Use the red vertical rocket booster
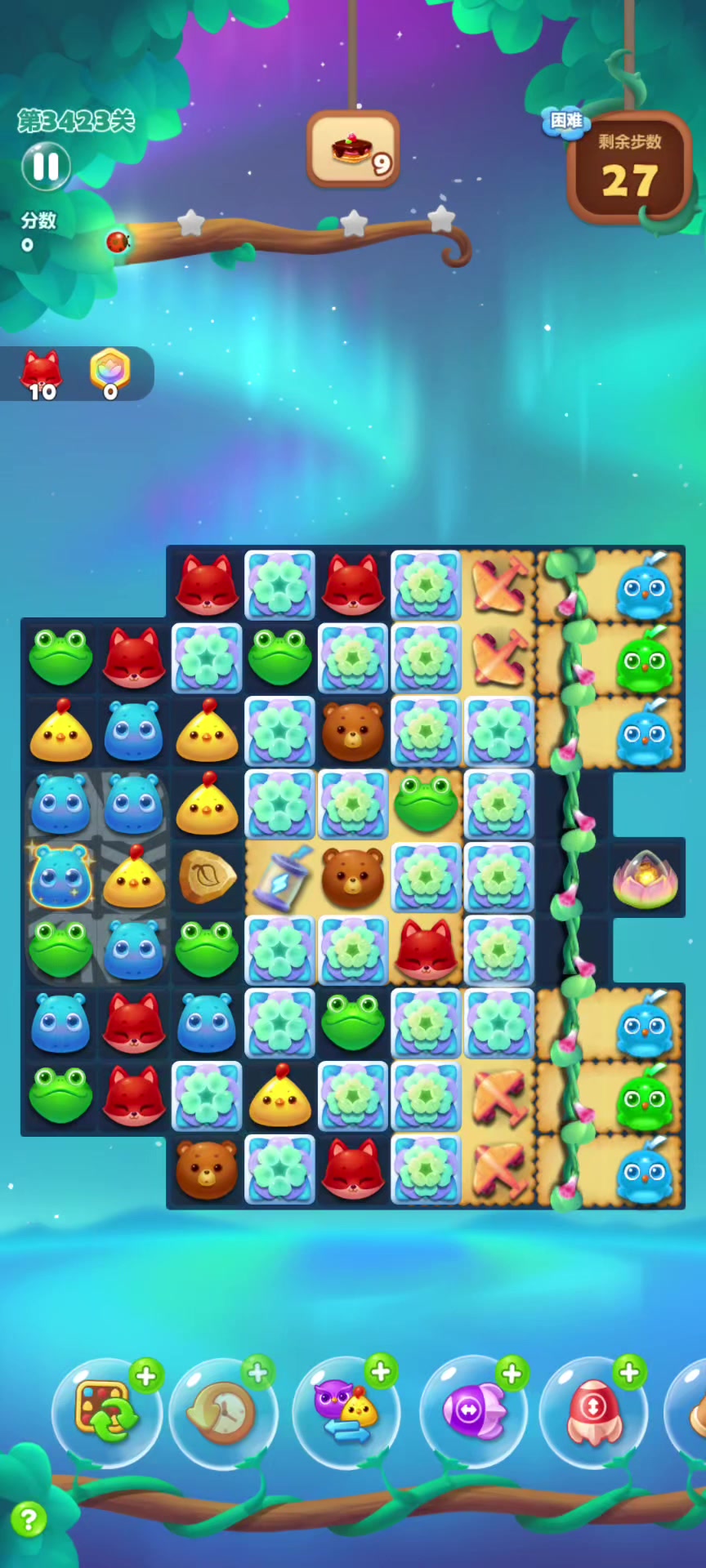706x1568 pixels. (x=594, y=1411)
